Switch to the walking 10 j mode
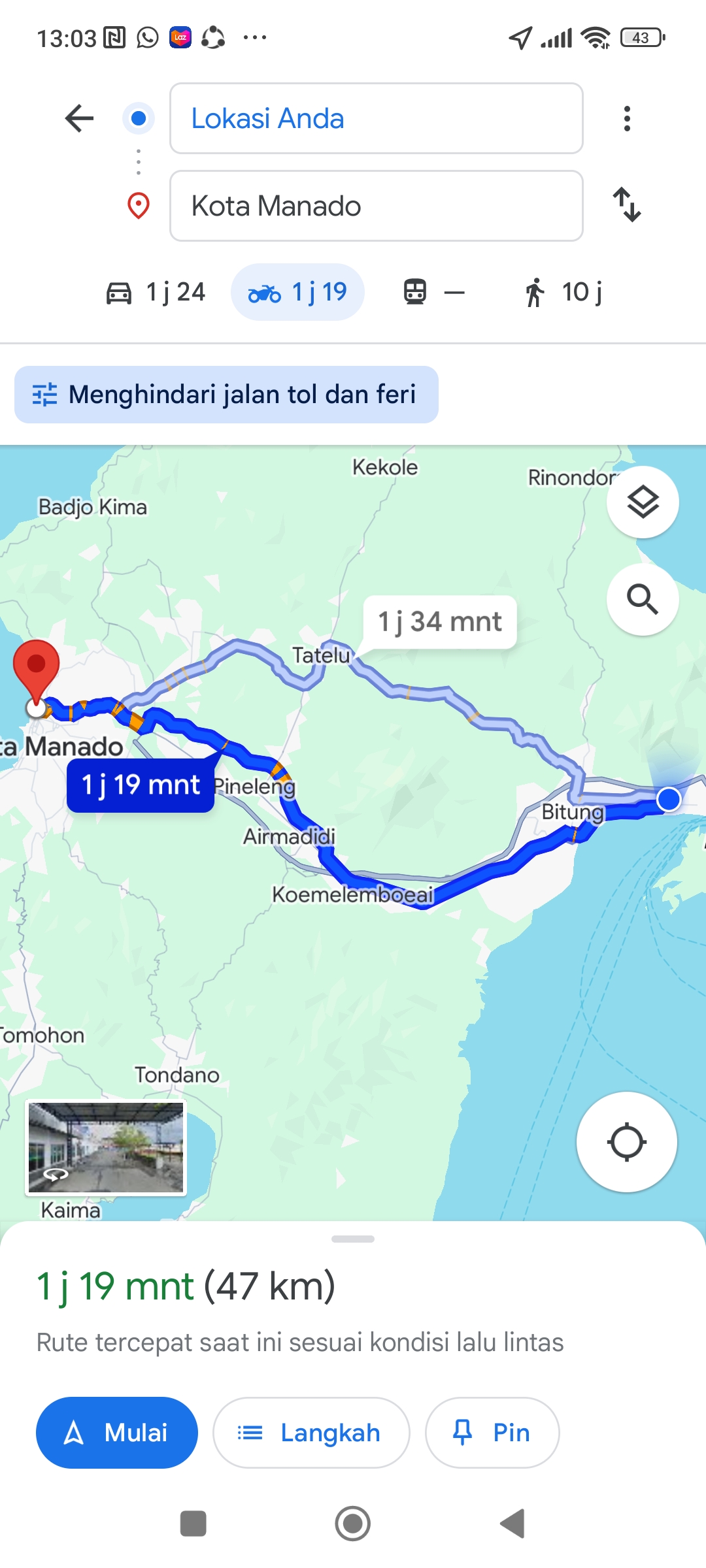 pyautogui.click(x=563, y=292)
